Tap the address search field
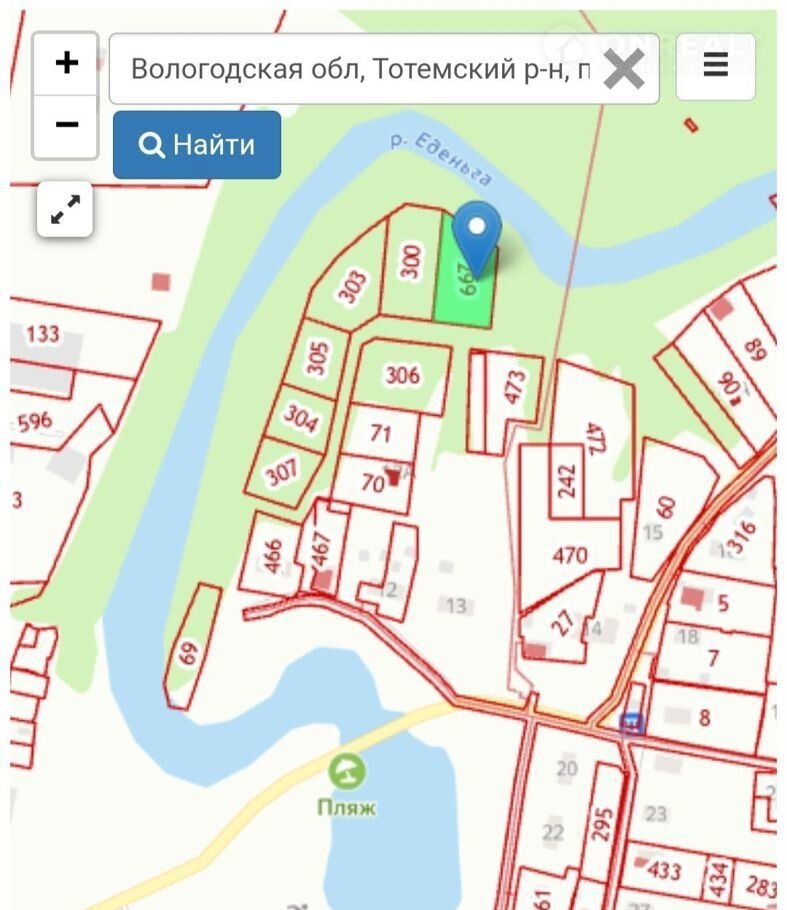Screen dimensions: 787x910 coord(360,69)
